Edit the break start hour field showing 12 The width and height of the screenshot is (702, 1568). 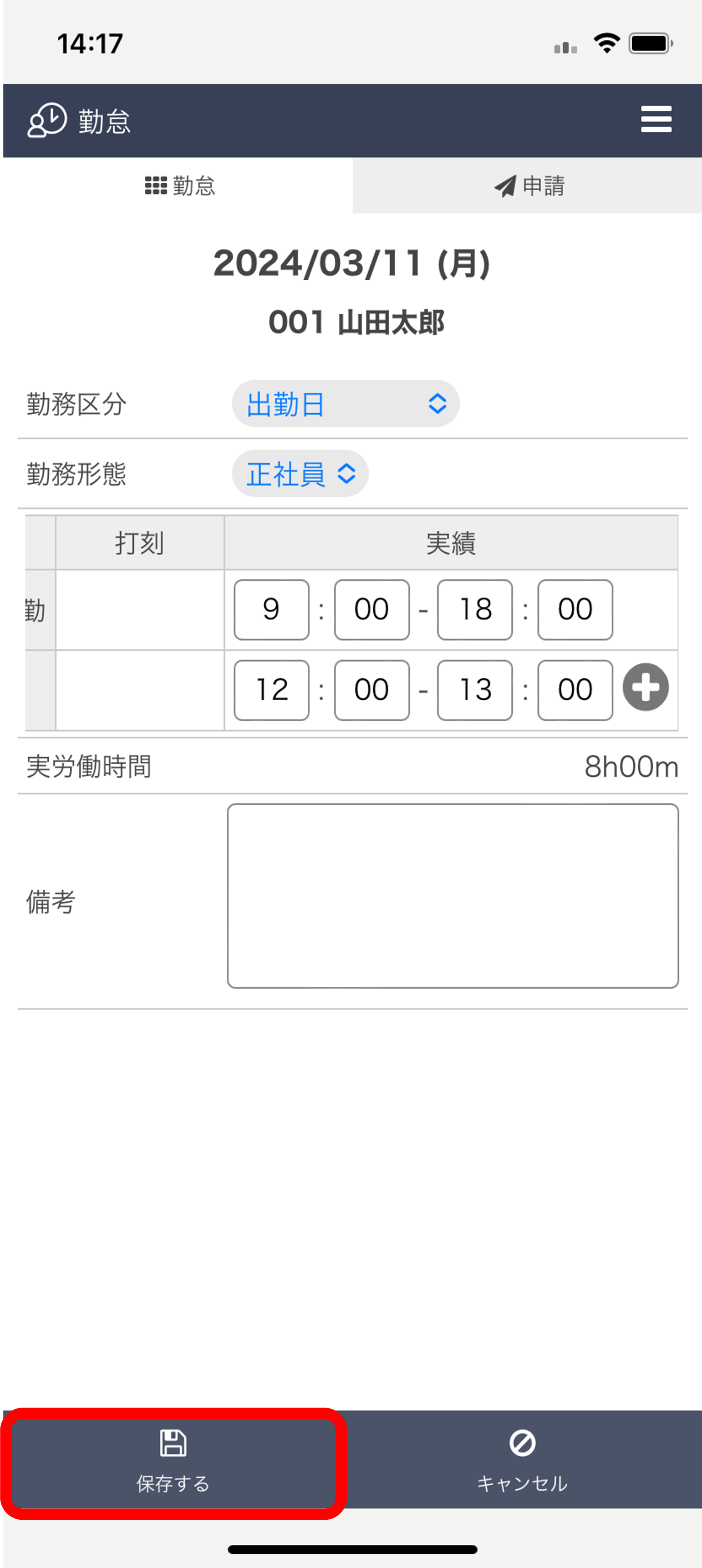[271, 690]
